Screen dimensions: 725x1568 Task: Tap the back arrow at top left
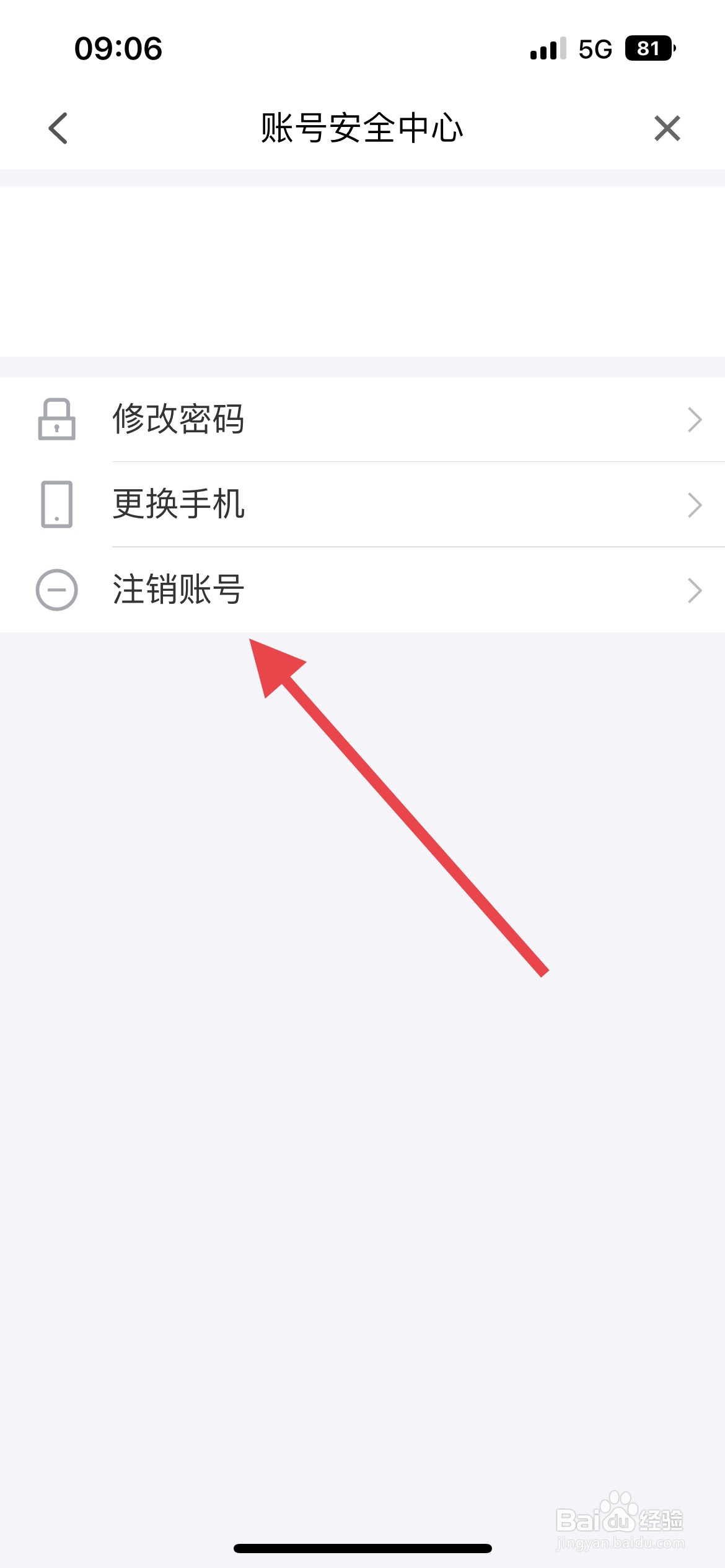58,128
